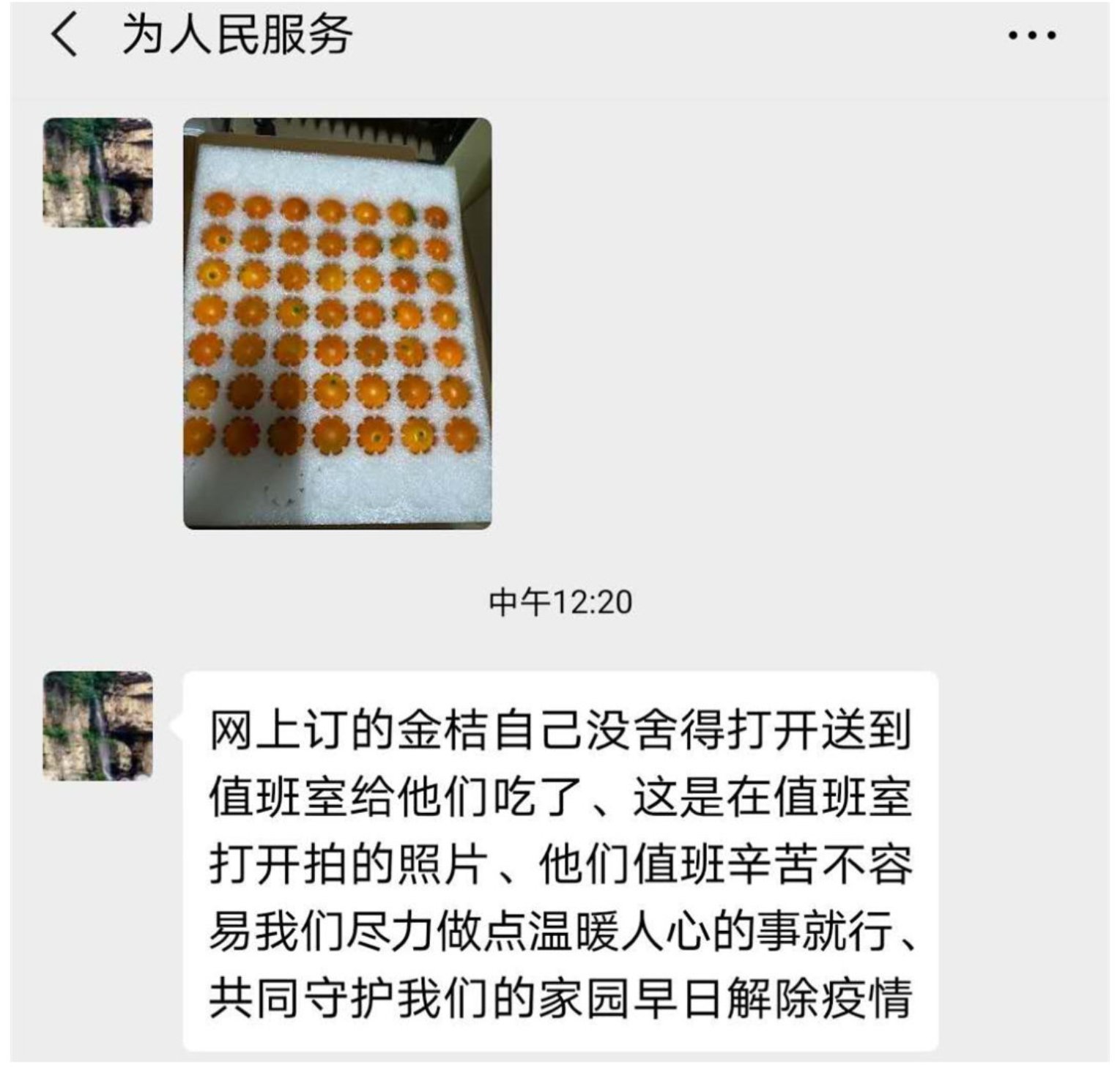Image resolution: width=1120 pixels, height=1073 pixels.
Task: Open the kumquat box photo message
Action: 337,323
